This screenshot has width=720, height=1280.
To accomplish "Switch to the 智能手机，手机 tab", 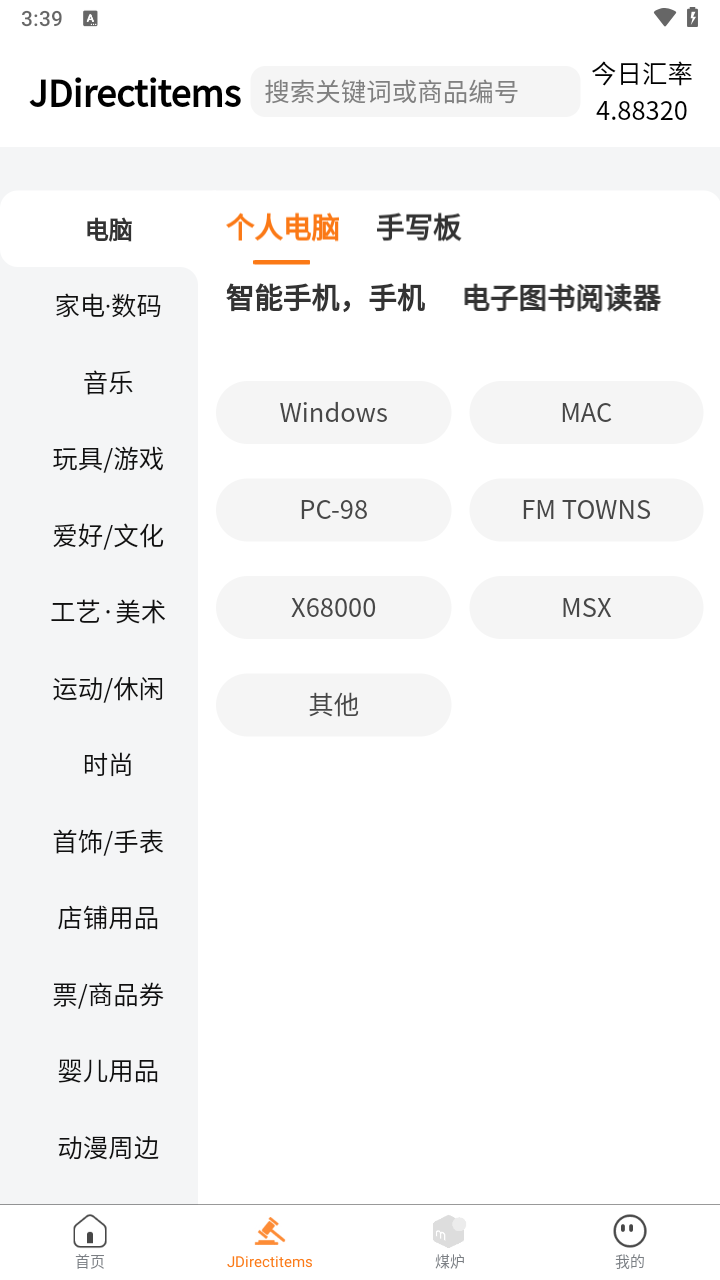I will tap(326, 298).
